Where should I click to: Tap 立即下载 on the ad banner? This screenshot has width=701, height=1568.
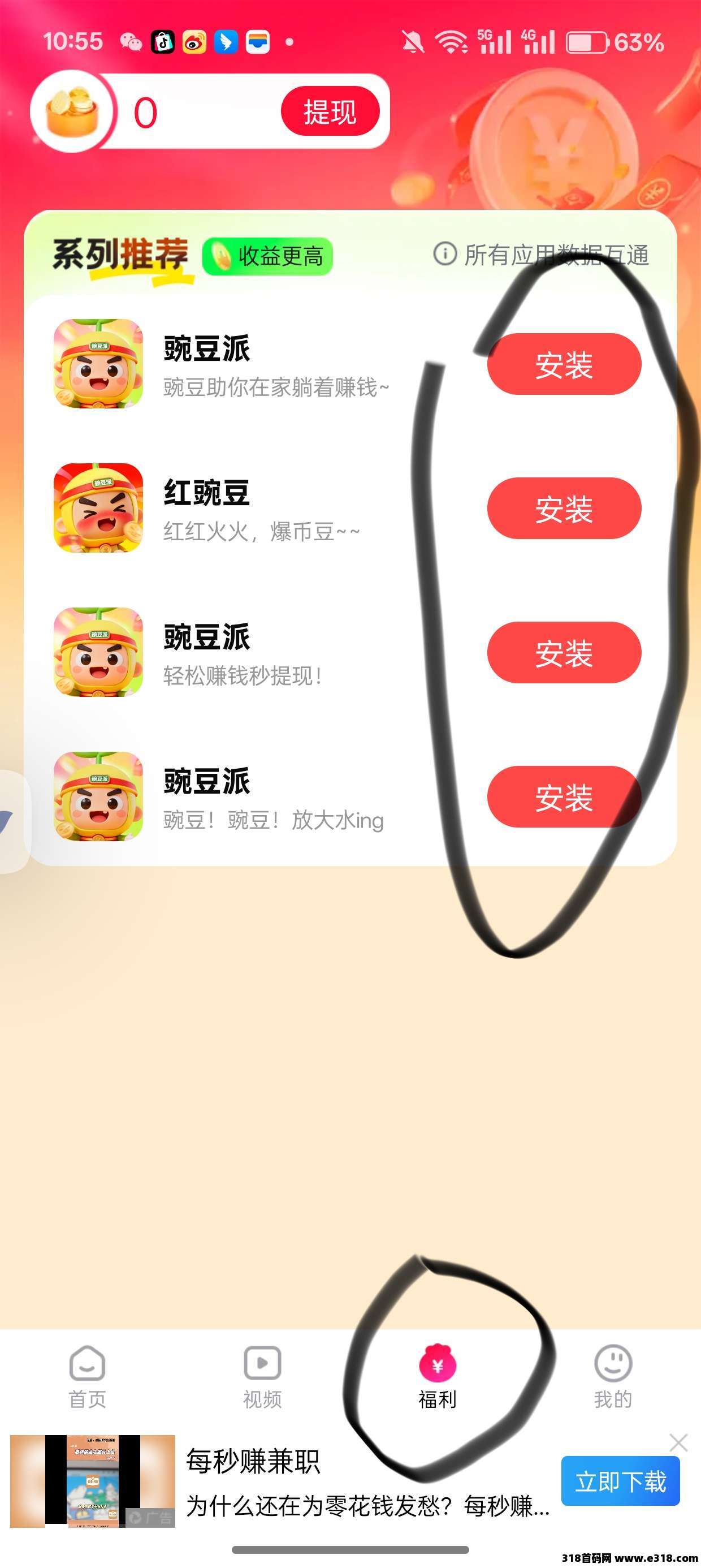pyautogui.click(x=620, y=1481)
